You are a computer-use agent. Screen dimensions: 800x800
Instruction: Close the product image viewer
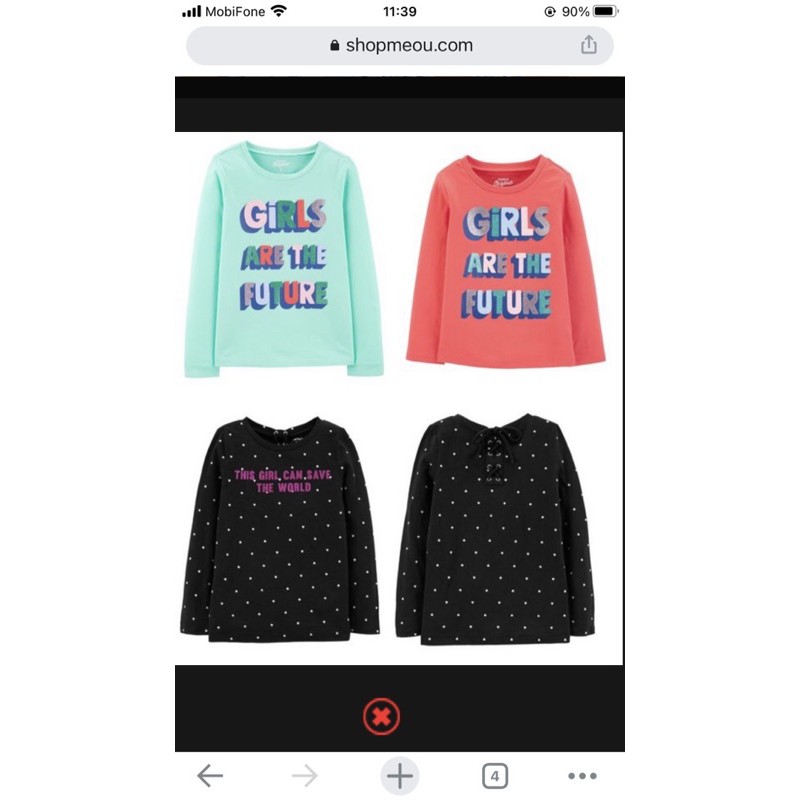pyautogui.click(x=380, y=716)
